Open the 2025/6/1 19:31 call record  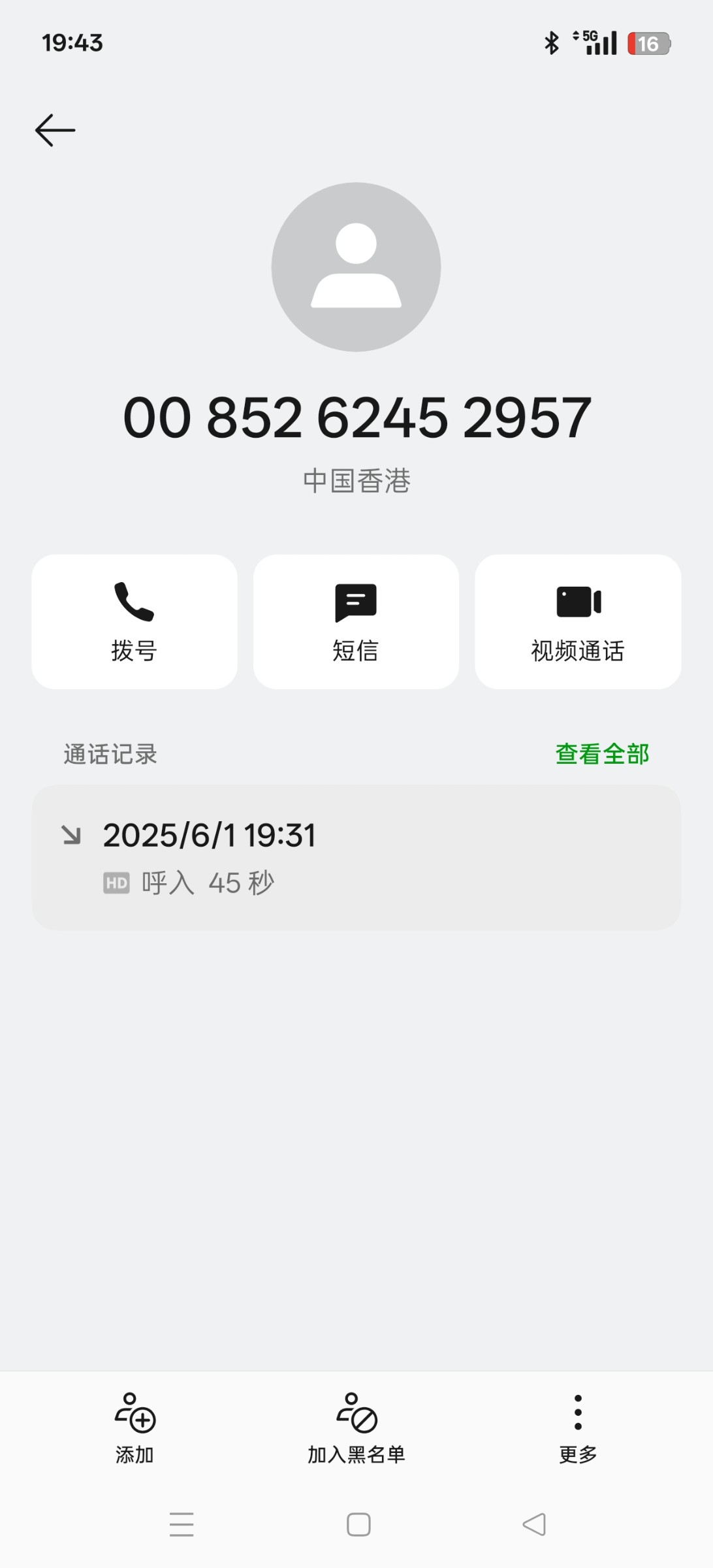tap(356, 858)
